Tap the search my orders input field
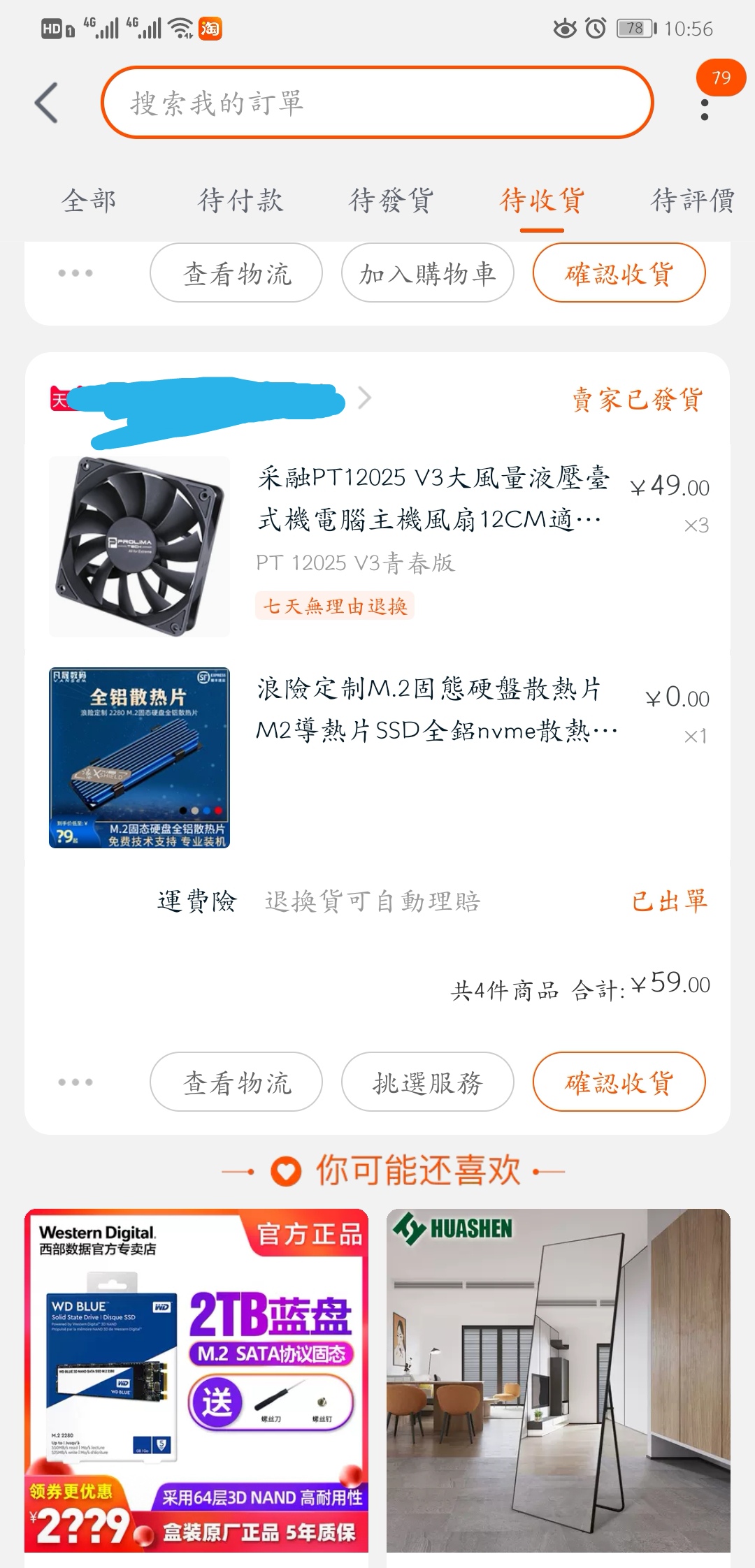This screenshot has width=755, height=1568. [377, 103]
